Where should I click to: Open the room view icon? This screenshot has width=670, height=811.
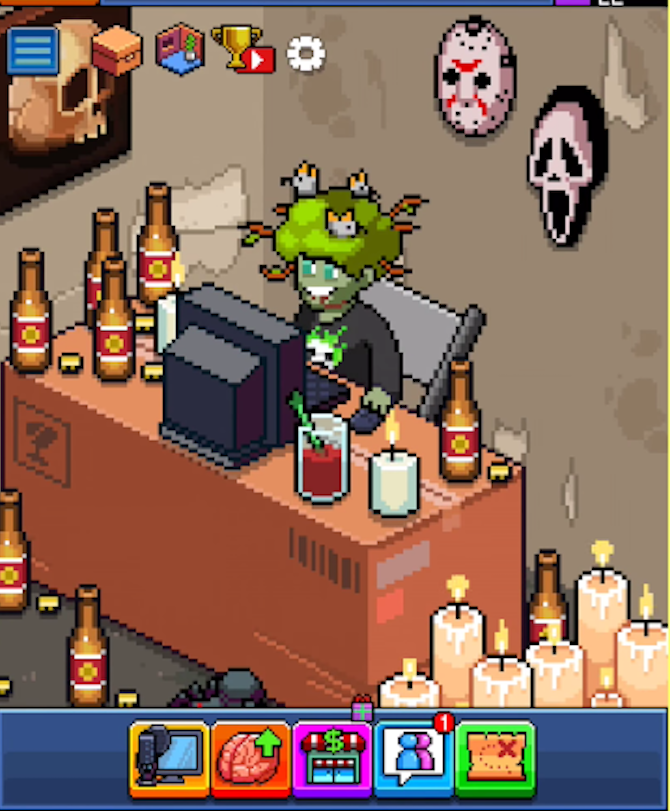click(180, 49)
